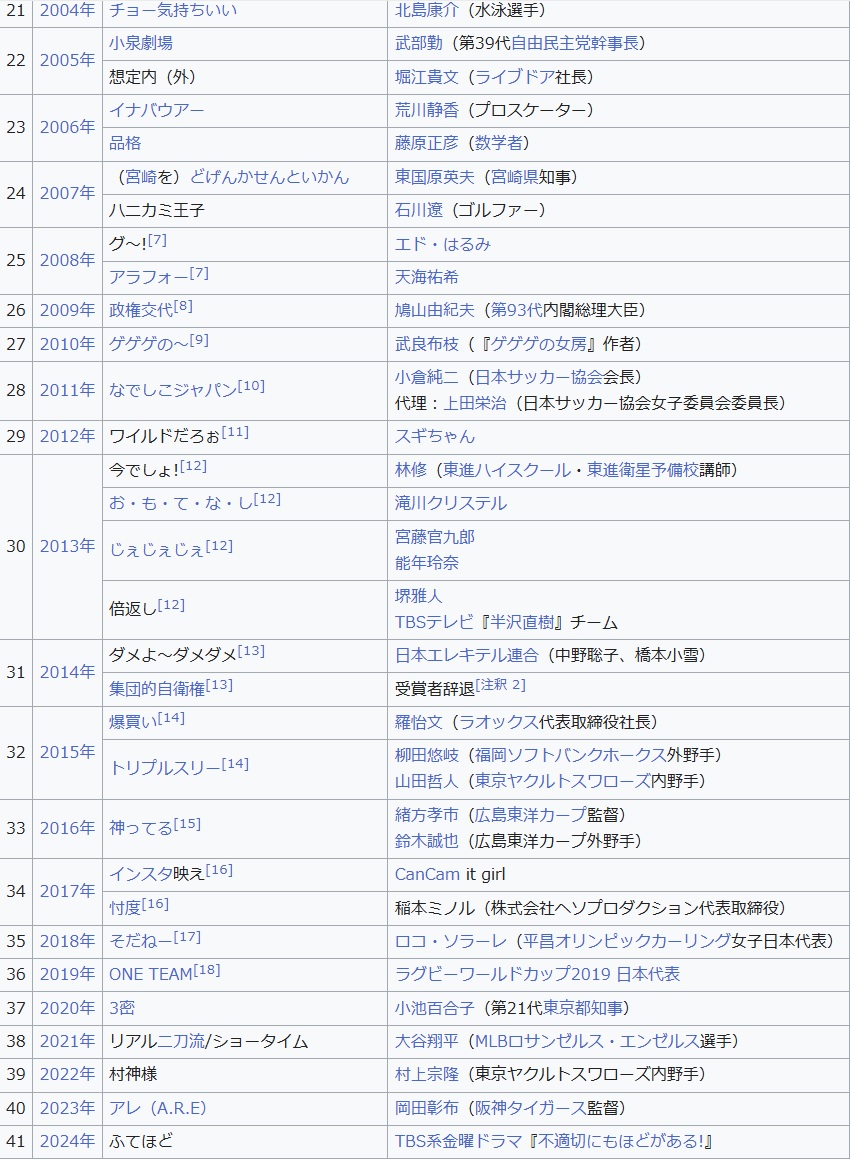Open the なでしこジャパン link

click(x=172, y=389)
